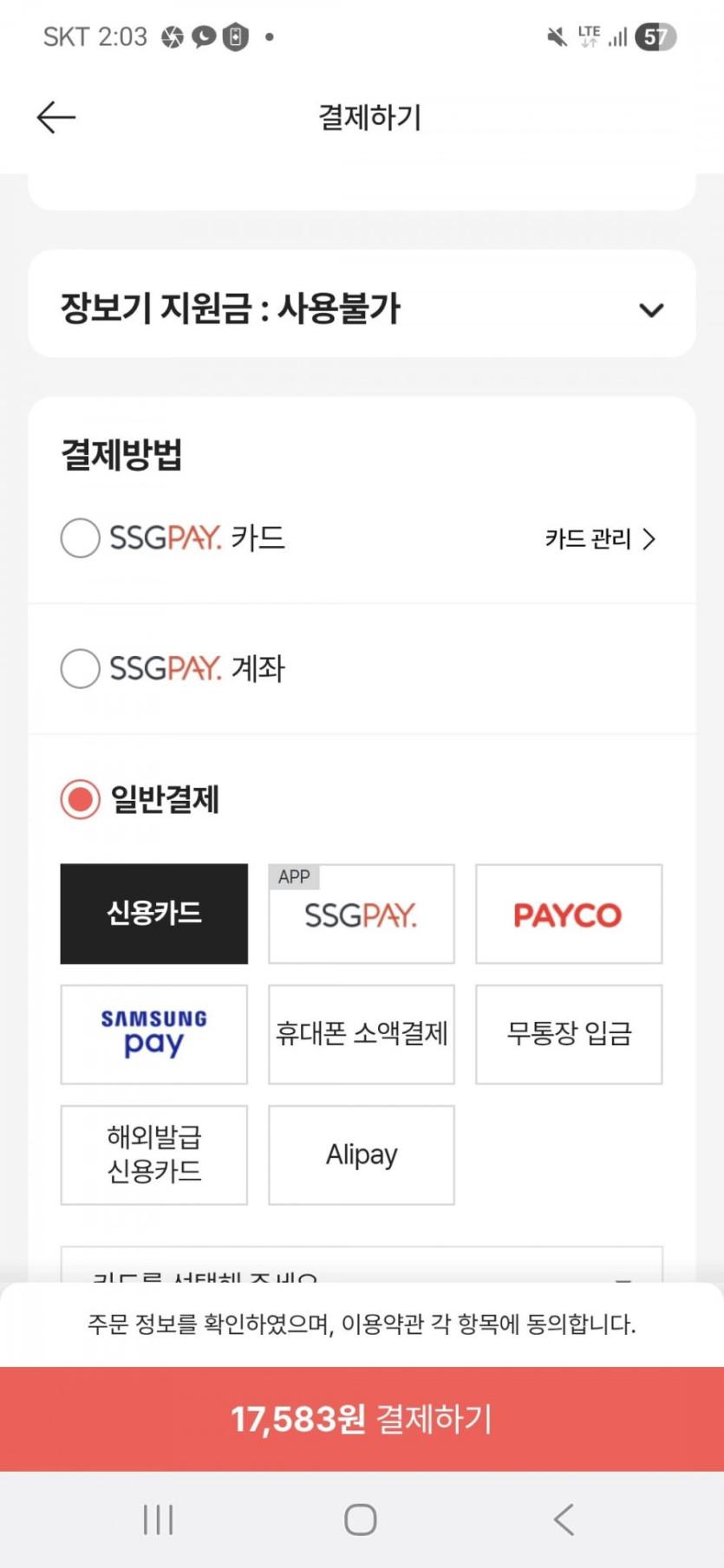The width and height of the screenshot is (724, 1568).
Task: Go to the system home screen
Action: [361, 1519]
